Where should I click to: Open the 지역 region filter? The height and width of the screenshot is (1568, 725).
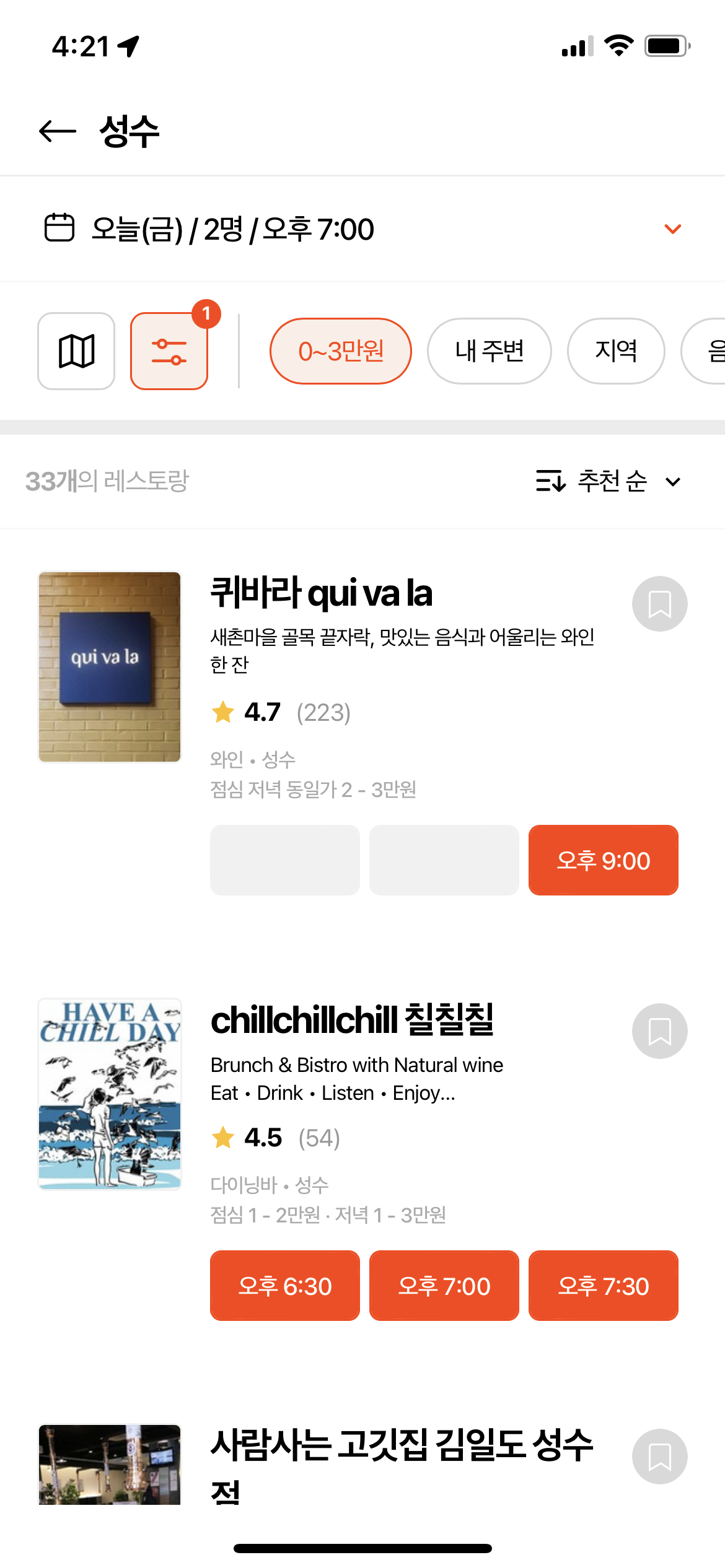(615, 351)
